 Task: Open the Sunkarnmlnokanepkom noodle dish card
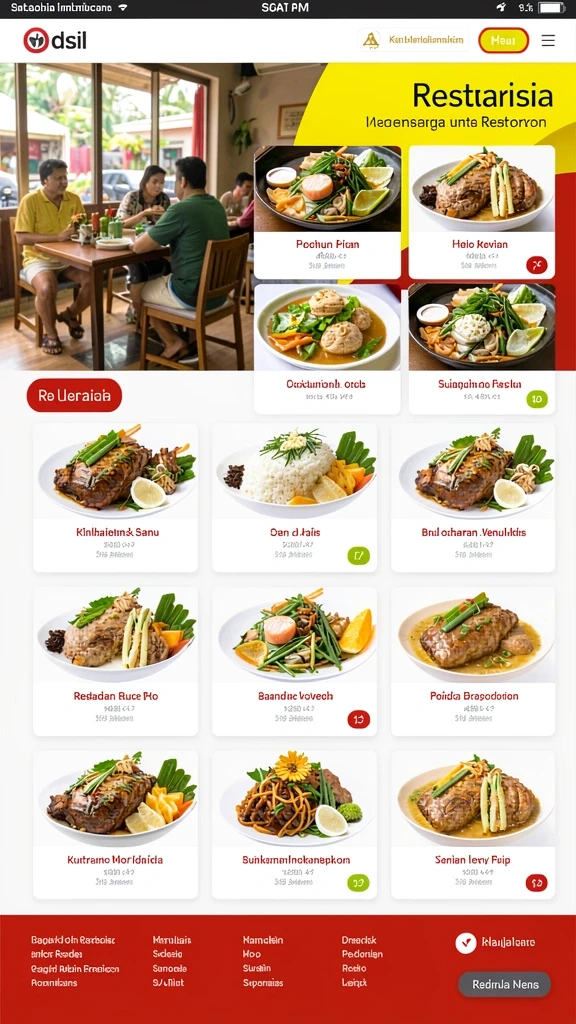click(295, 825)
